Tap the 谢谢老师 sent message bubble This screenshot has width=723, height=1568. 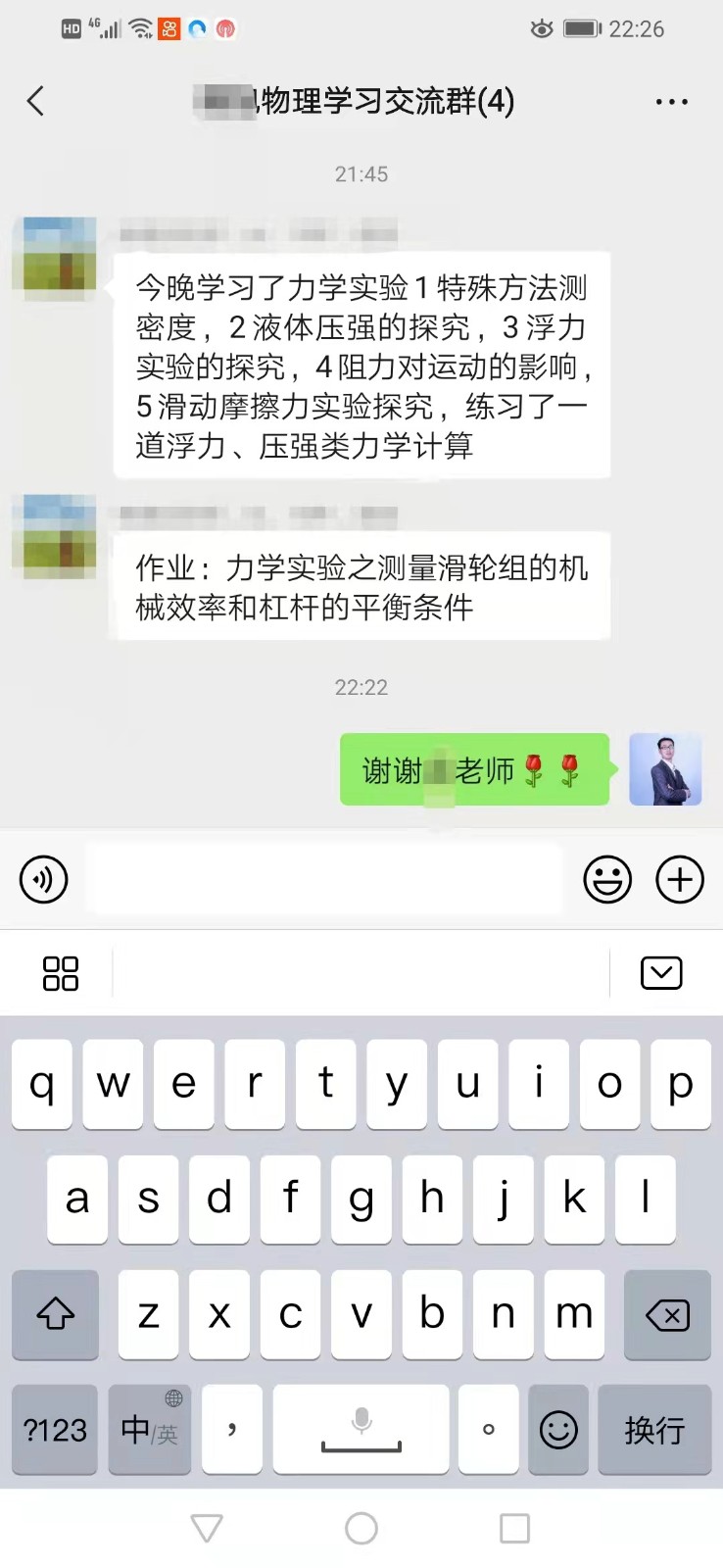tap(475, 770)
